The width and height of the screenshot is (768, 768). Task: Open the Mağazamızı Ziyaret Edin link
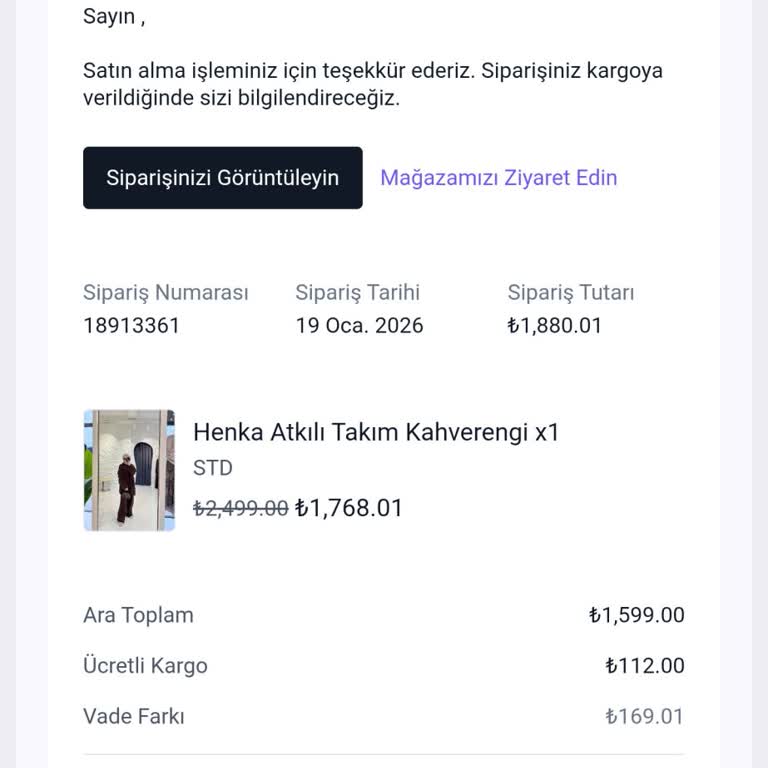click(x=498, y=178)
